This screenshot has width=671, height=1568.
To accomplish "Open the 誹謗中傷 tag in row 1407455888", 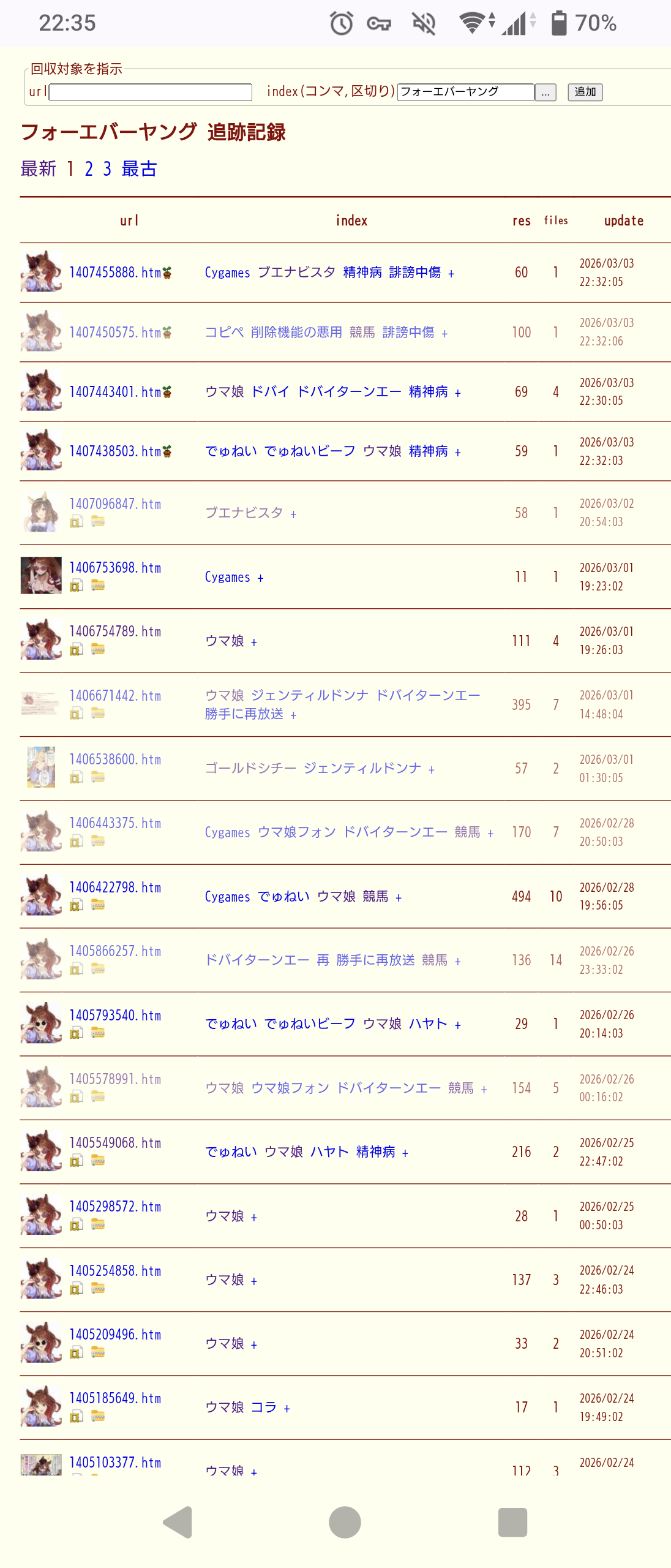I will (414, 272).
